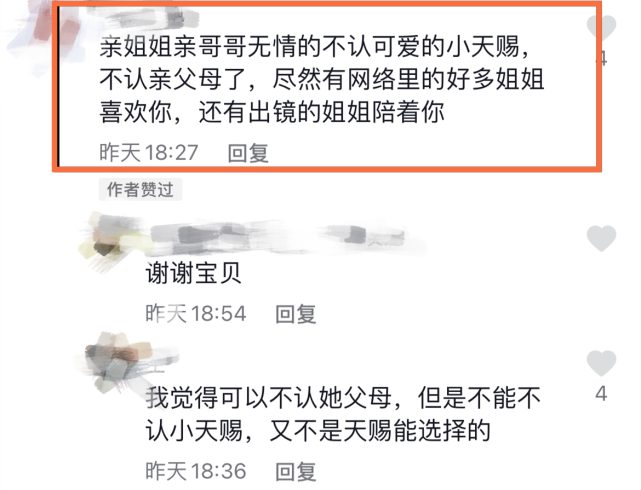Reply to the comment posted at 18:27
Viewport: 641px width, 490px height.
(248, 153)
